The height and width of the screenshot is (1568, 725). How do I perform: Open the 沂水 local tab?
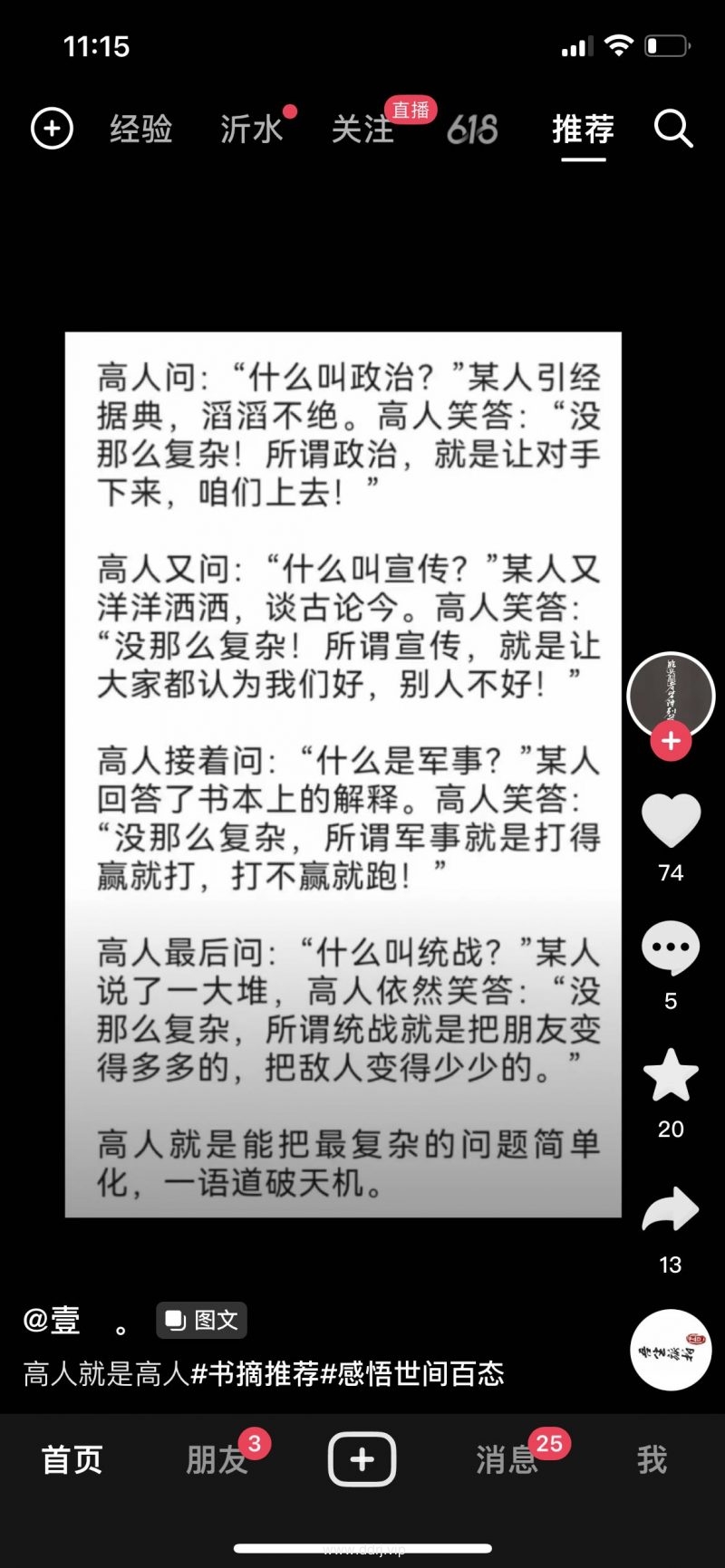point(252,129)
